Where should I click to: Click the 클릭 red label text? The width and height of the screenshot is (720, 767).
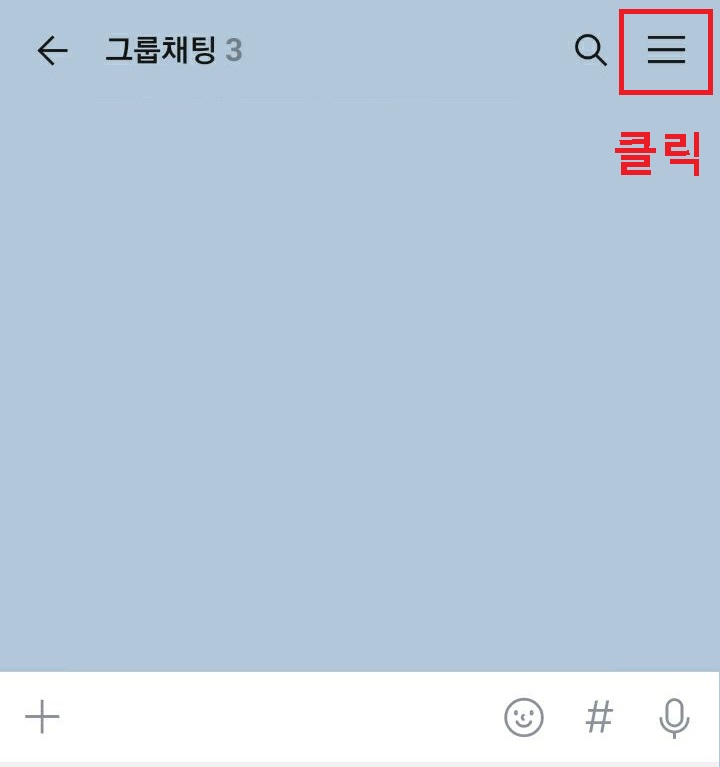coord(660,152)
